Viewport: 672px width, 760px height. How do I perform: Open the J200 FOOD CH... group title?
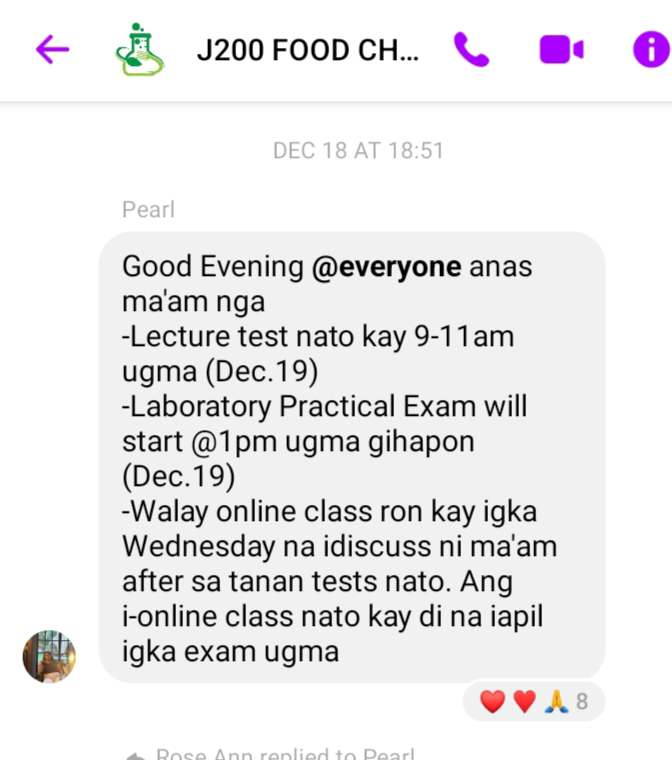point(307,50)
